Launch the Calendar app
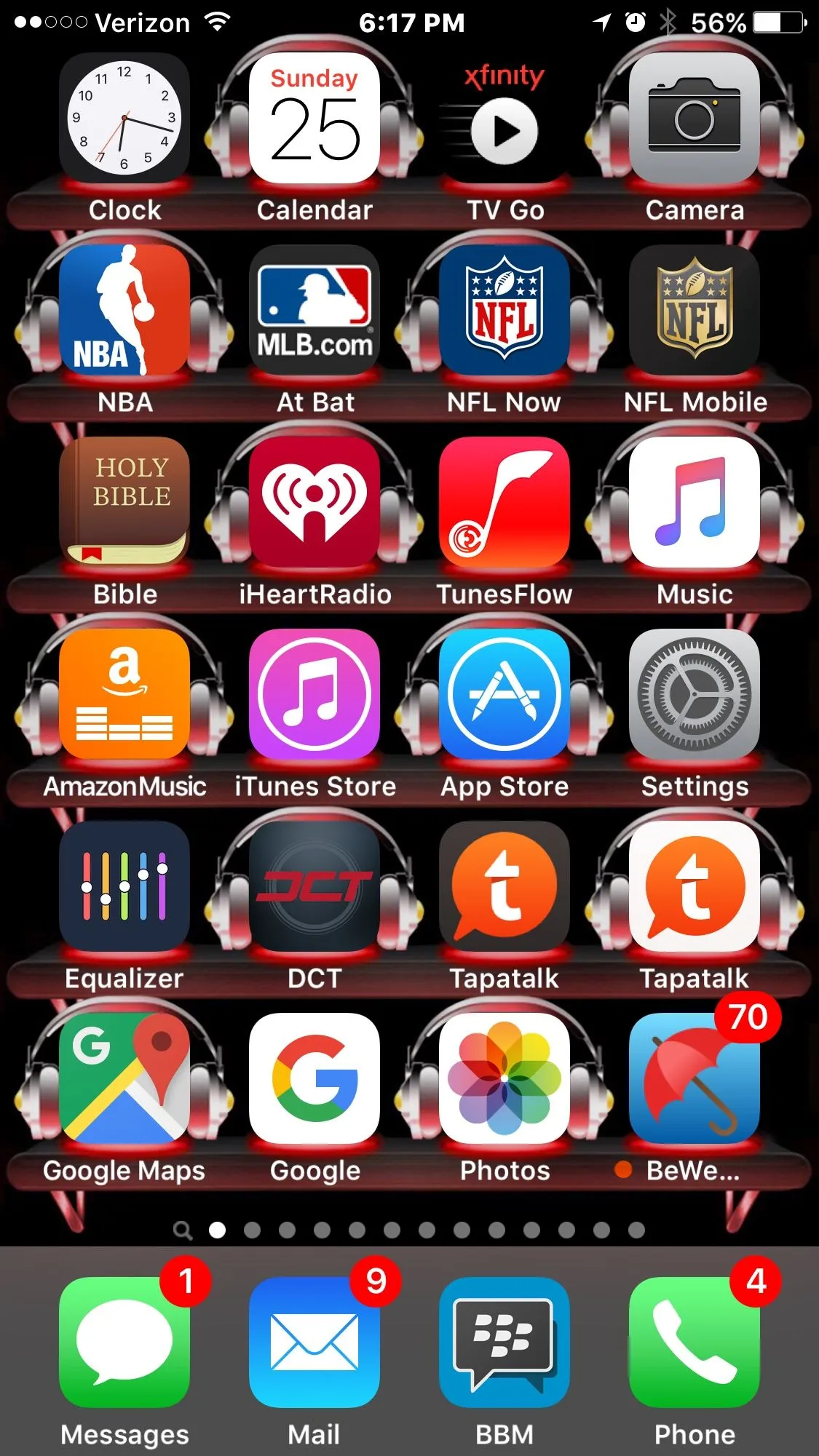 point(314,119)
